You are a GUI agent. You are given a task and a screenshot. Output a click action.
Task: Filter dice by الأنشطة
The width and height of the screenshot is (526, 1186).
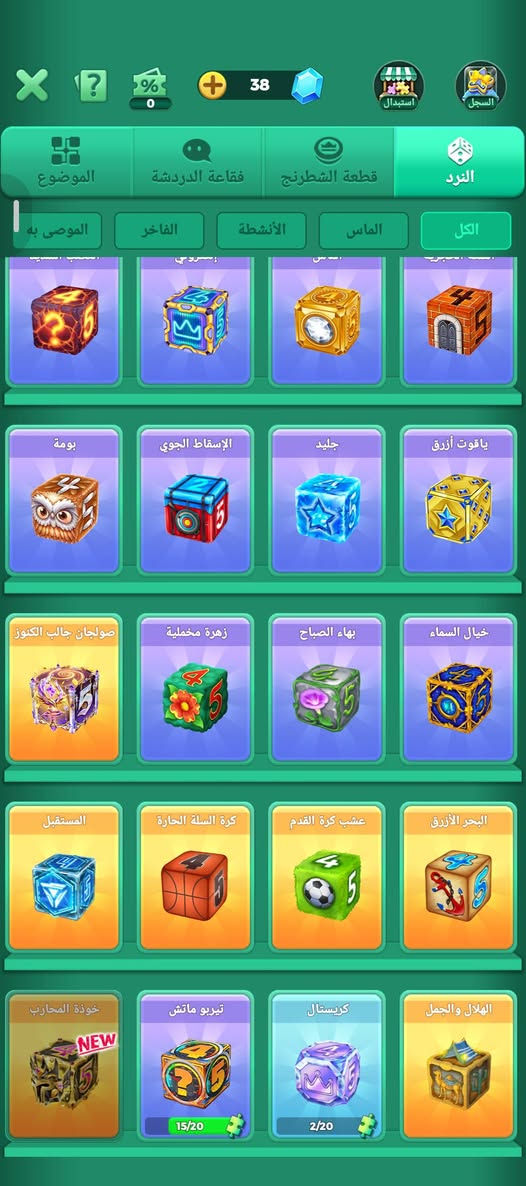pos(261,231)
